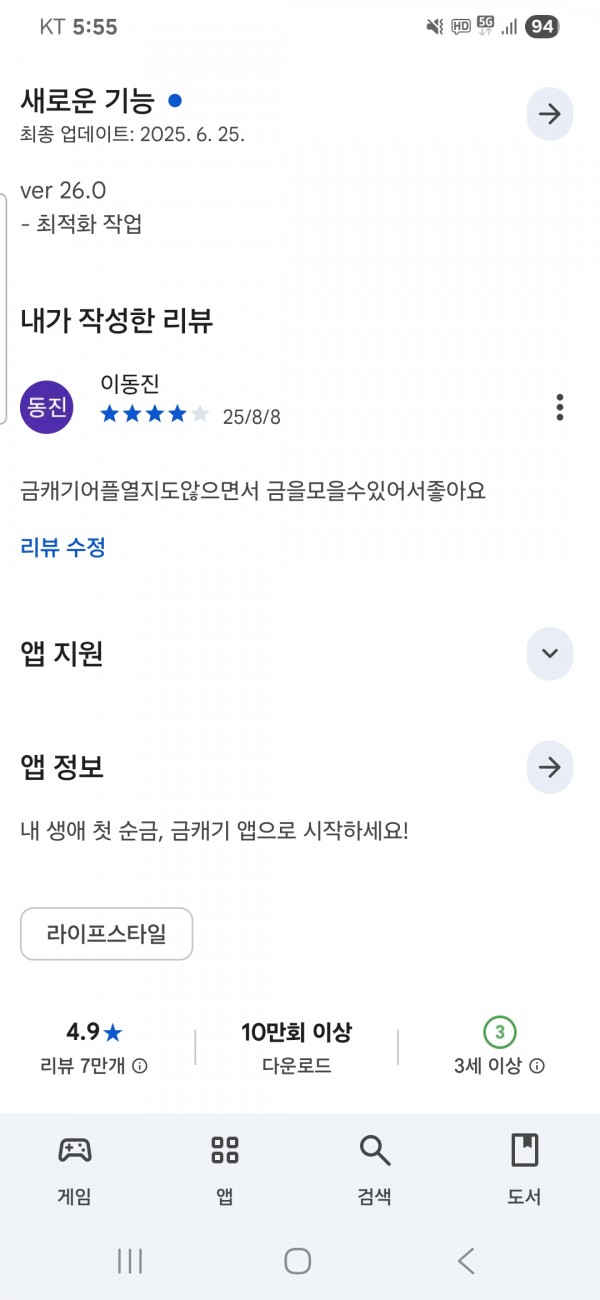This screenshot has height=1300, width=600.
Task: View info icon next to 3세 이상
Action: (537, 1066)
